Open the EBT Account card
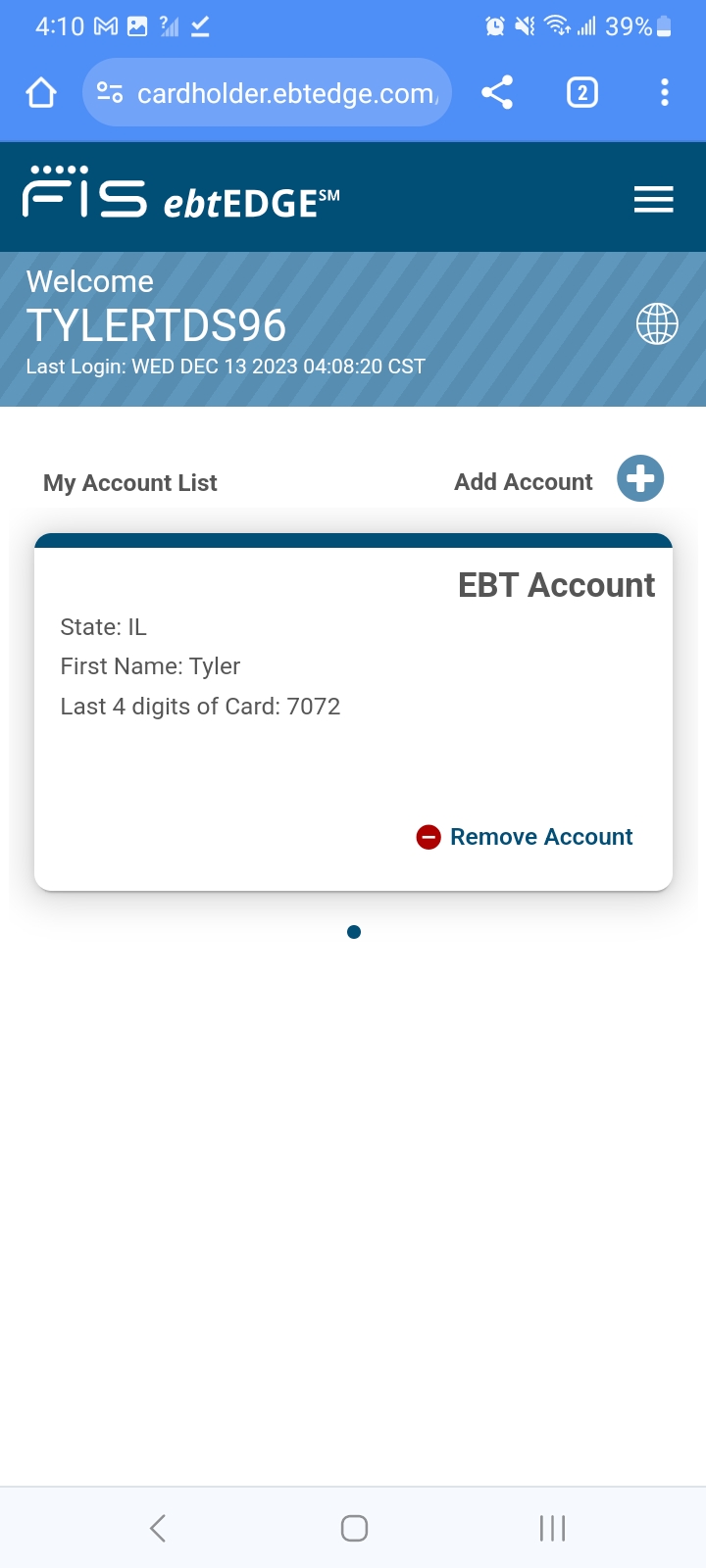The height and width of the screenshot is (1568, 706). (x=353, y=712)
